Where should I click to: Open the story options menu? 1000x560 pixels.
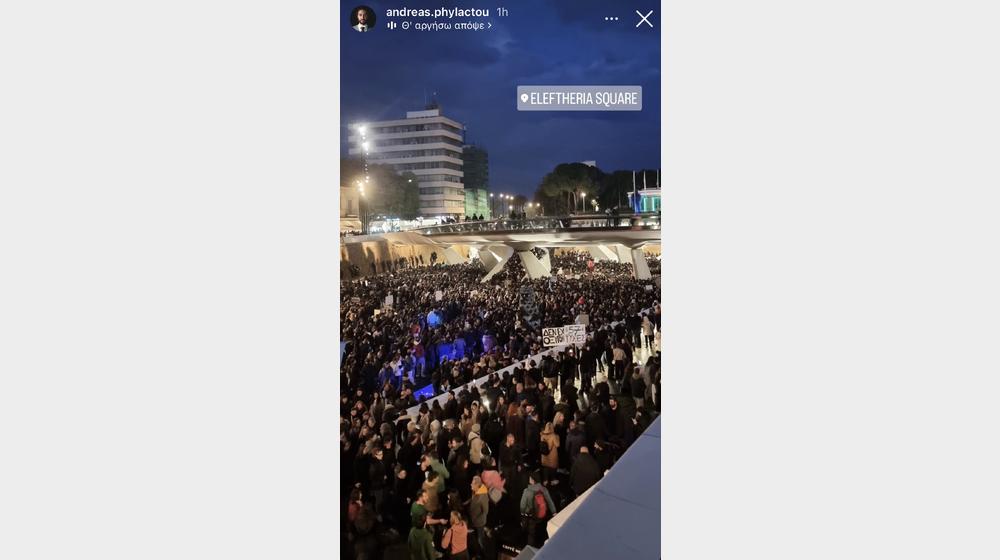click(x=611, y=19)
